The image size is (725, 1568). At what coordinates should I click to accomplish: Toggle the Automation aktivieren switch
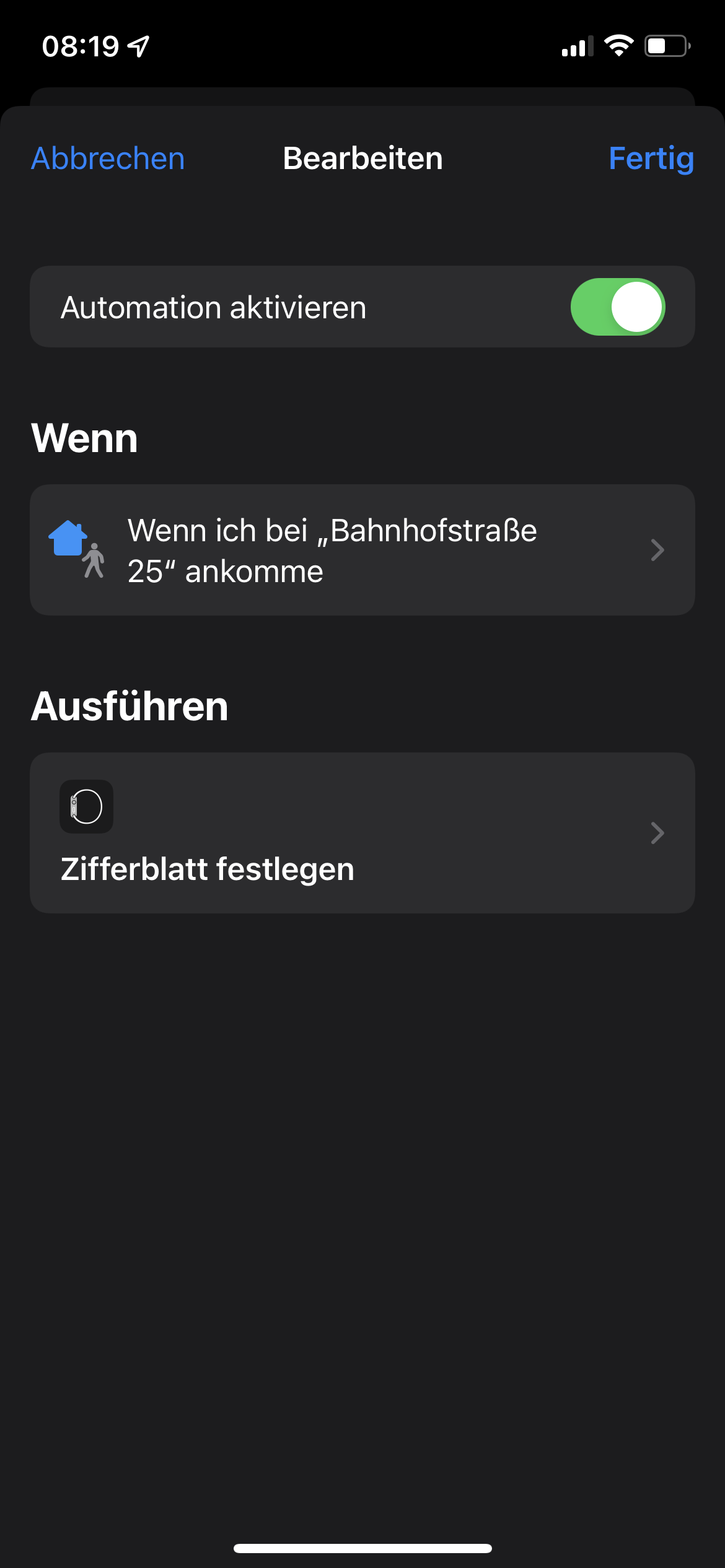coord(617,307)
